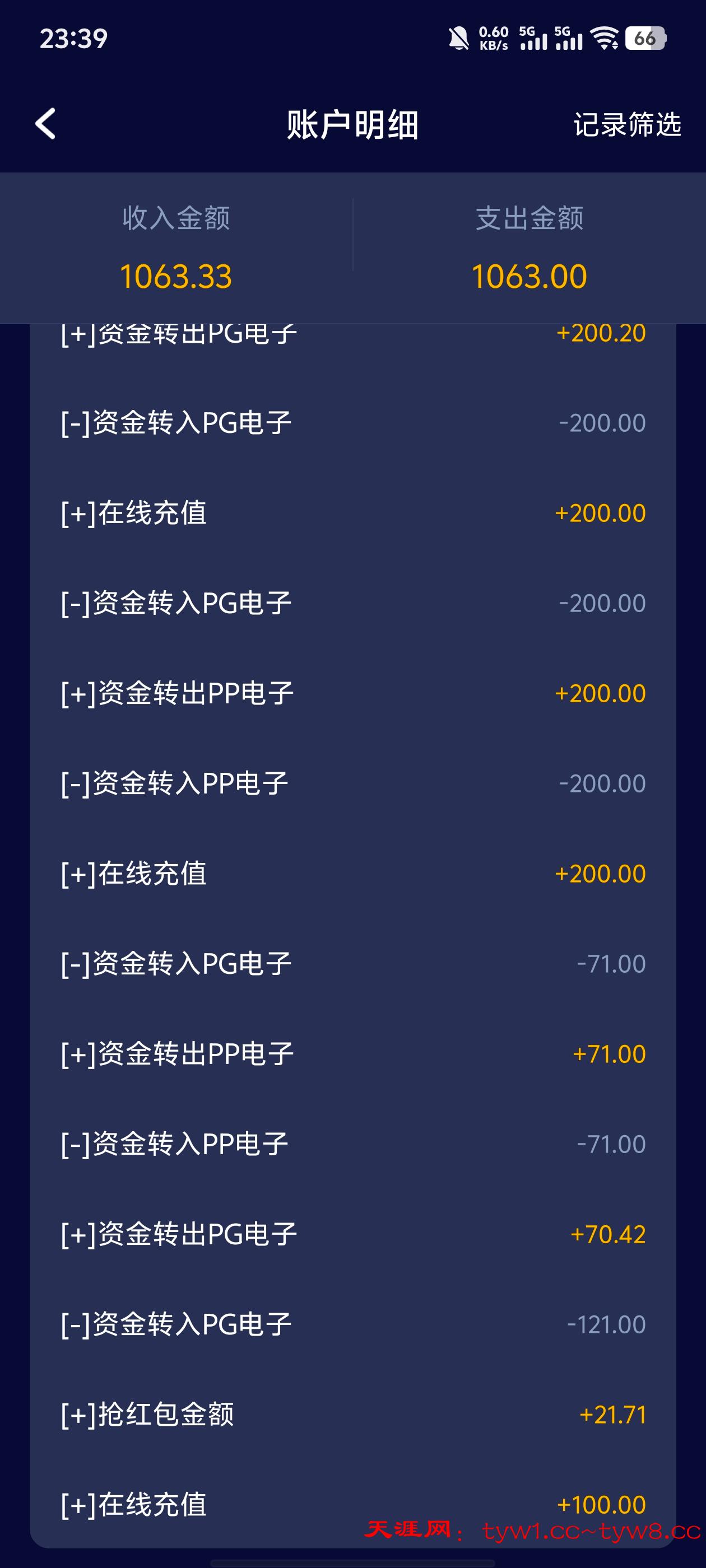Tap the income total 1063.33
Image resolution: width=706 pixels, height=1568 pixels.
pyautogui.click(x=176, y=277)
